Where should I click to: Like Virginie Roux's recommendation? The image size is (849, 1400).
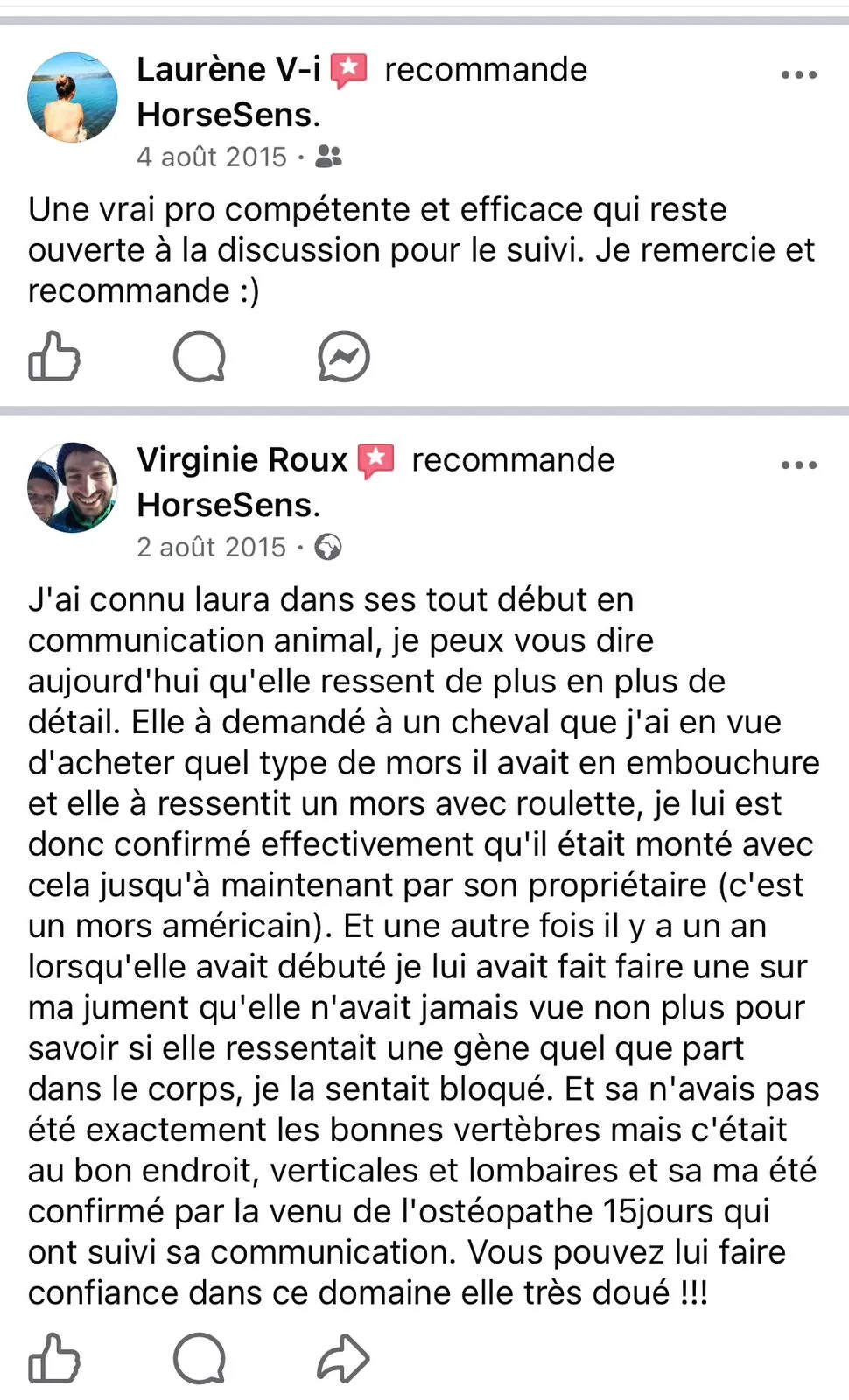[54, 1358]
